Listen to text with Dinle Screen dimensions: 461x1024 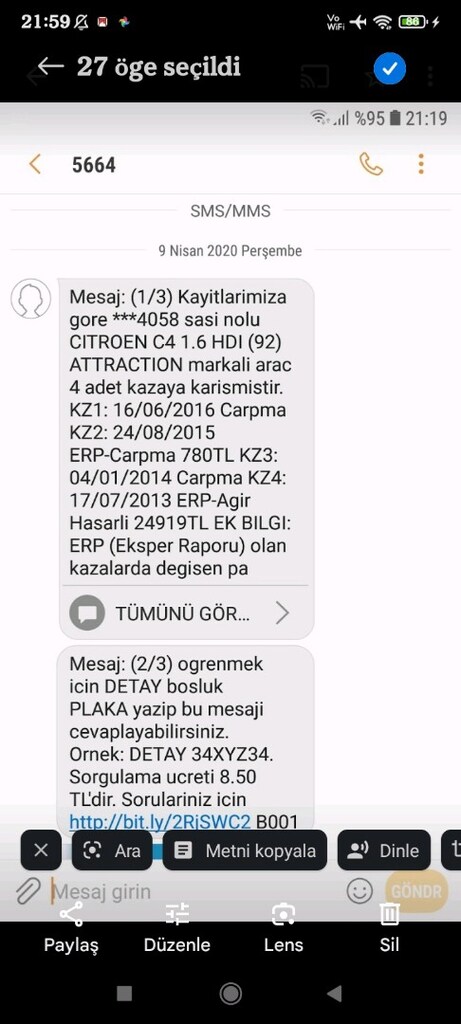click(x=384, y=850)
